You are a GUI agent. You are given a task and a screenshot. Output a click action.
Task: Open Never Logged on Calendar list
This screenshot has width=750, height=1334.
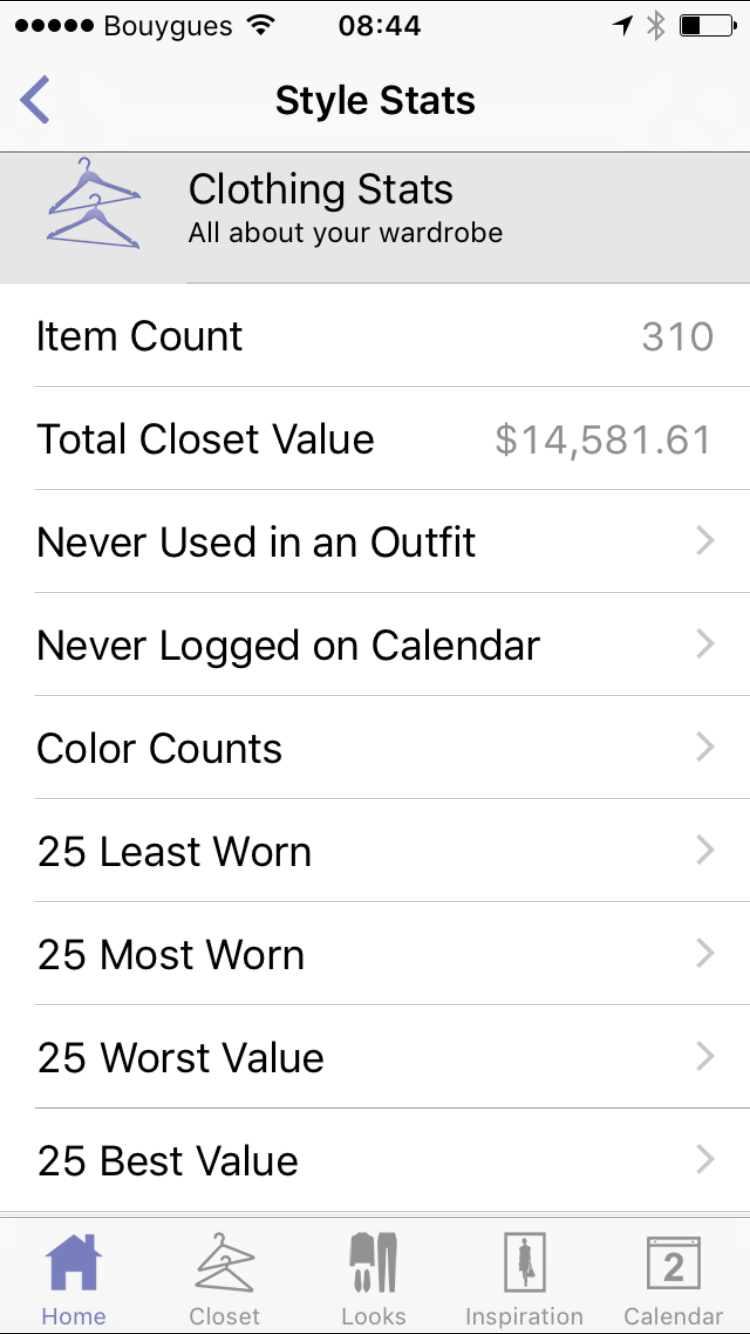[375, 645]
